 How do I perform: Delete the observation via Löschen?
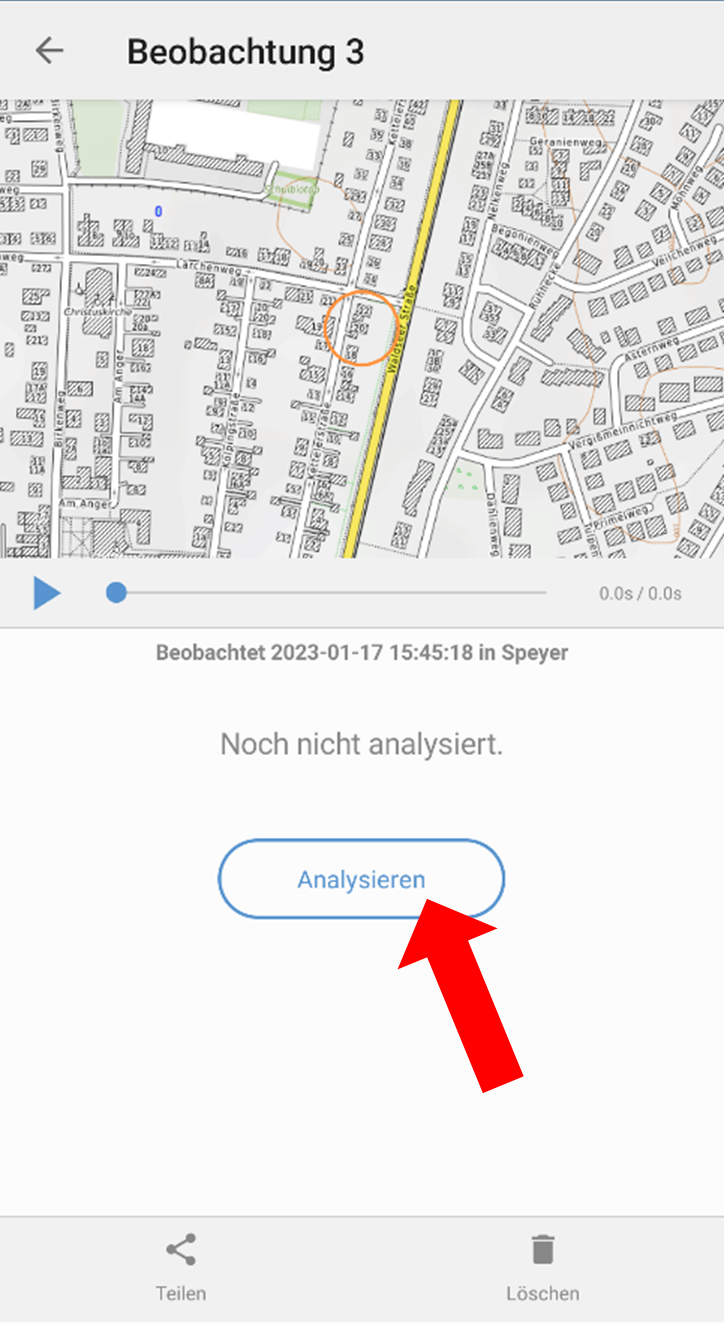tap(542, 1268)
